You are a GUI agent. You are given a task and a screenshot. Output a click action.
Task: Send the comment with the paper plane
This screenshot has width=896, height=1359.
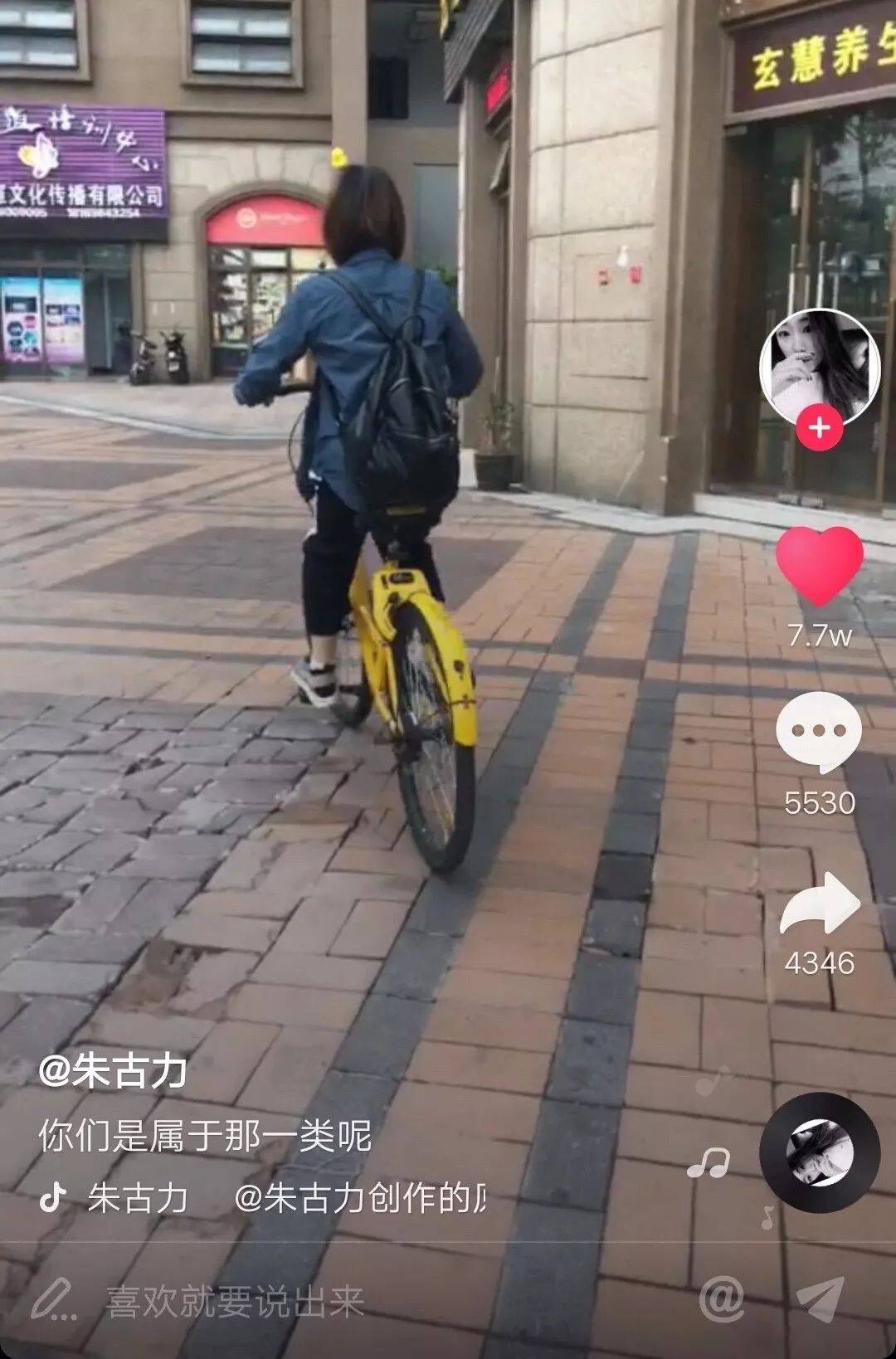click(x=821, y=1299)
